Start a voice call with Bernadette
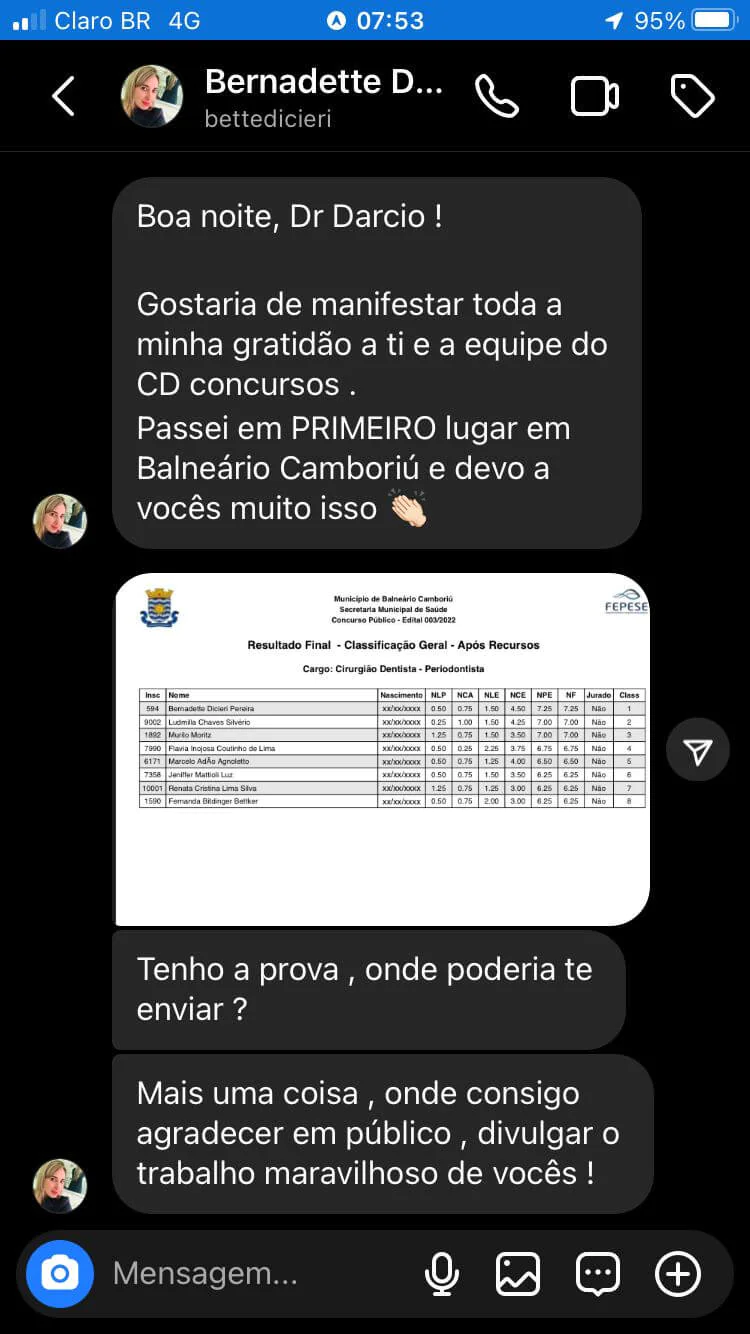Viewport: 750px width, 1334px height. pyautogui.click(x=497, y=97)
